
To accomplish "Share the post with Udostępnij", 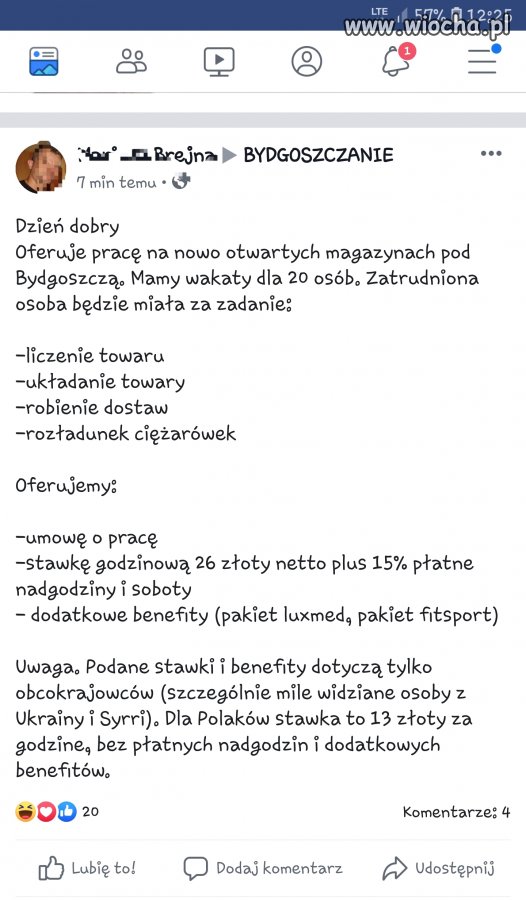I will [x=438, y=868].
